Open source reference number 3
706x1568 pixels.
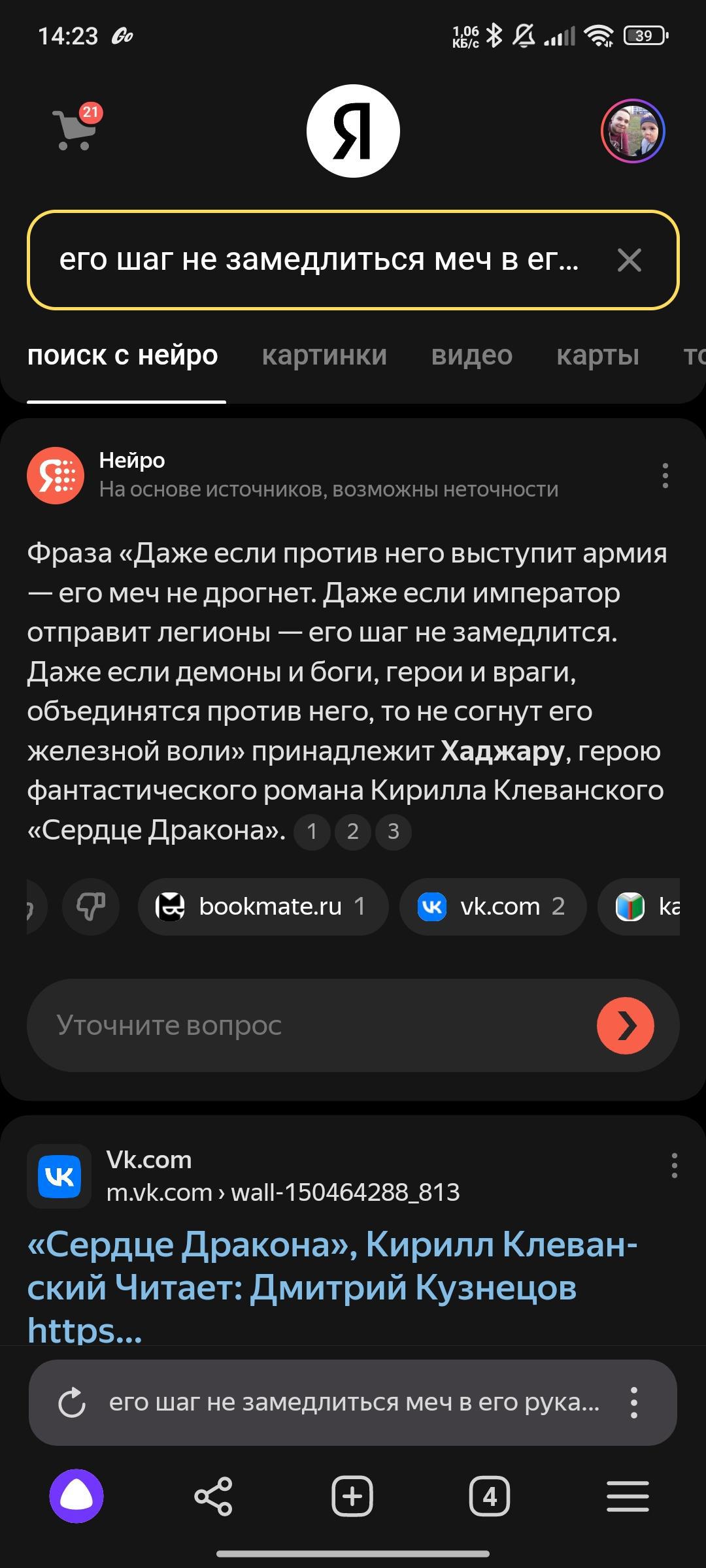(x=394, y=832)
